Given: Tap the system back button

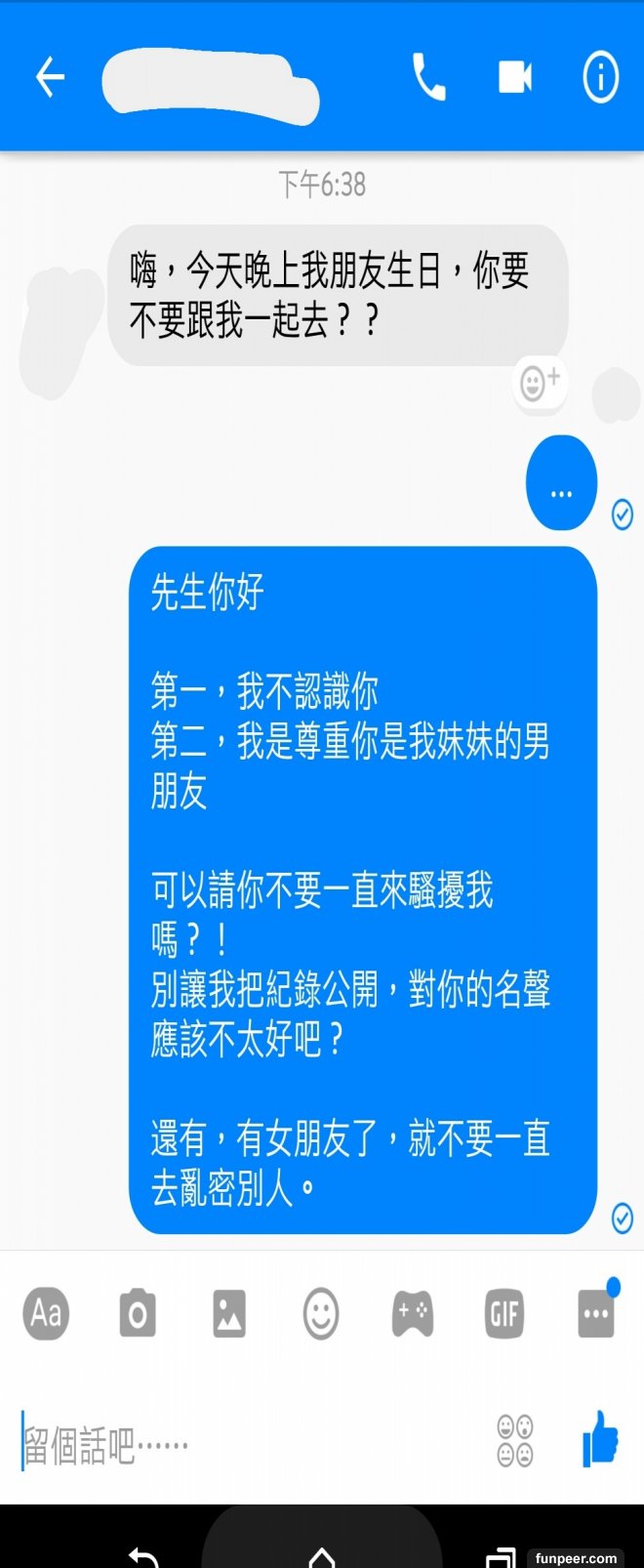Looking at the screenshot, I should (142, 1556).
